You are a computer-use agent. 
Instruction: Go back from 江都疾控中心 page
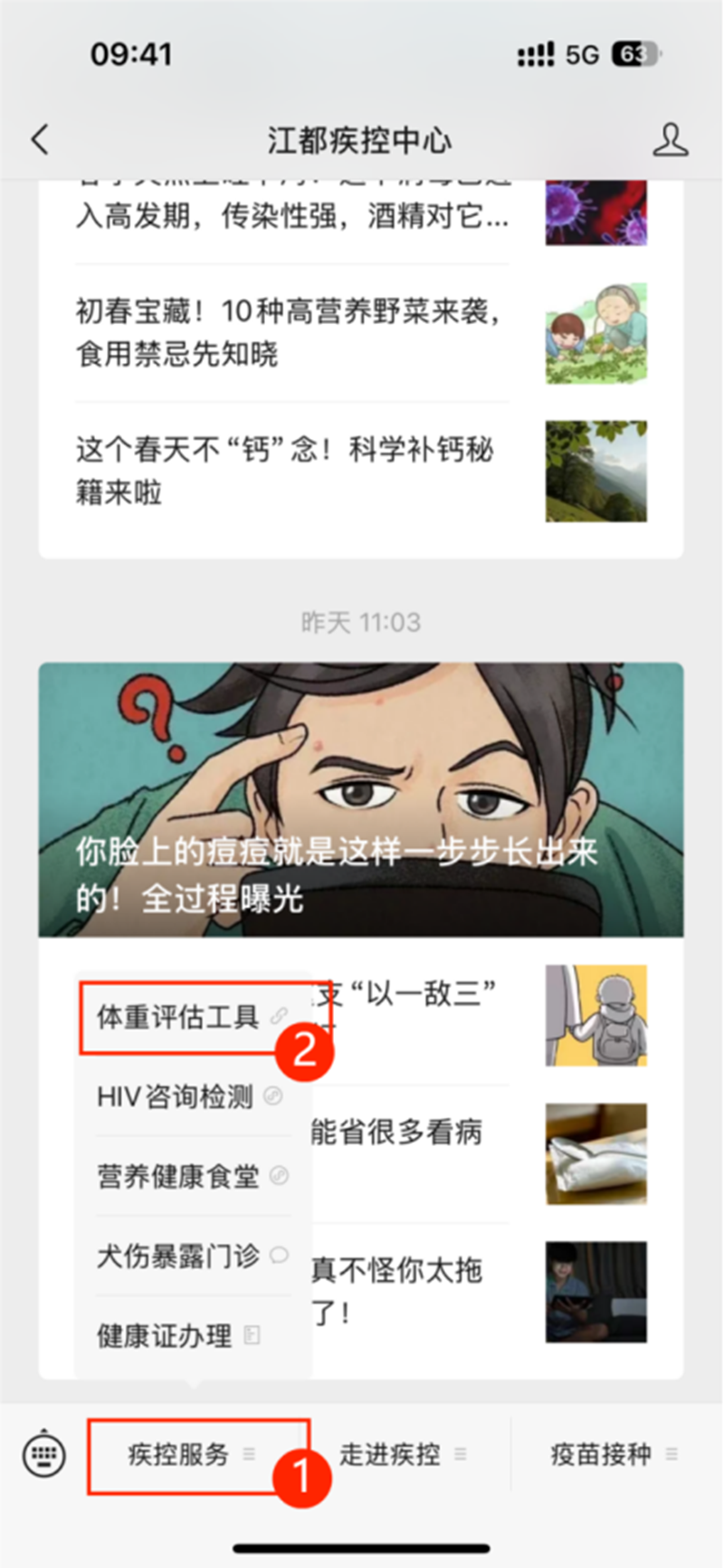[x=40, y=140]
